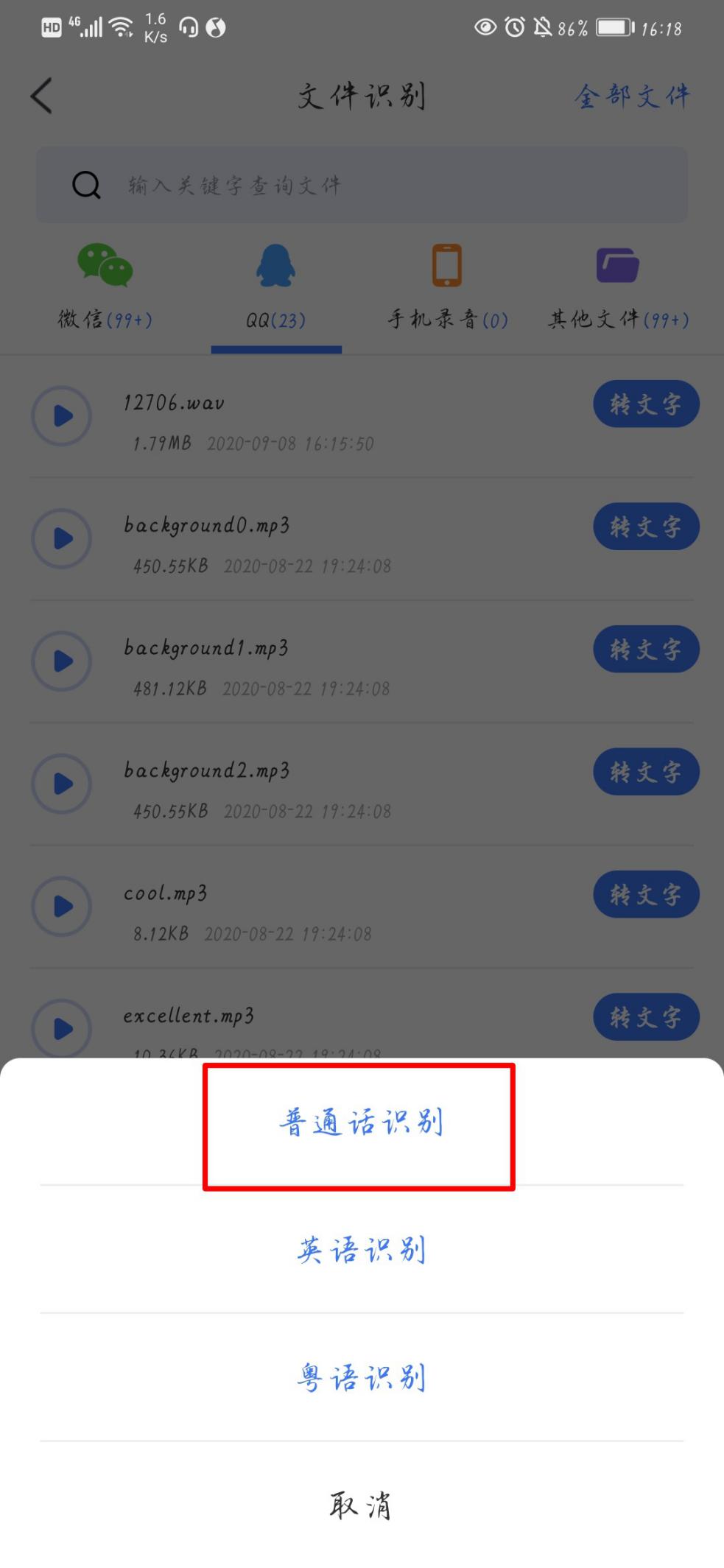Switch to the 手机录音 tab
This screenshot has width=724, height=1568.
[x=448, y=287]
